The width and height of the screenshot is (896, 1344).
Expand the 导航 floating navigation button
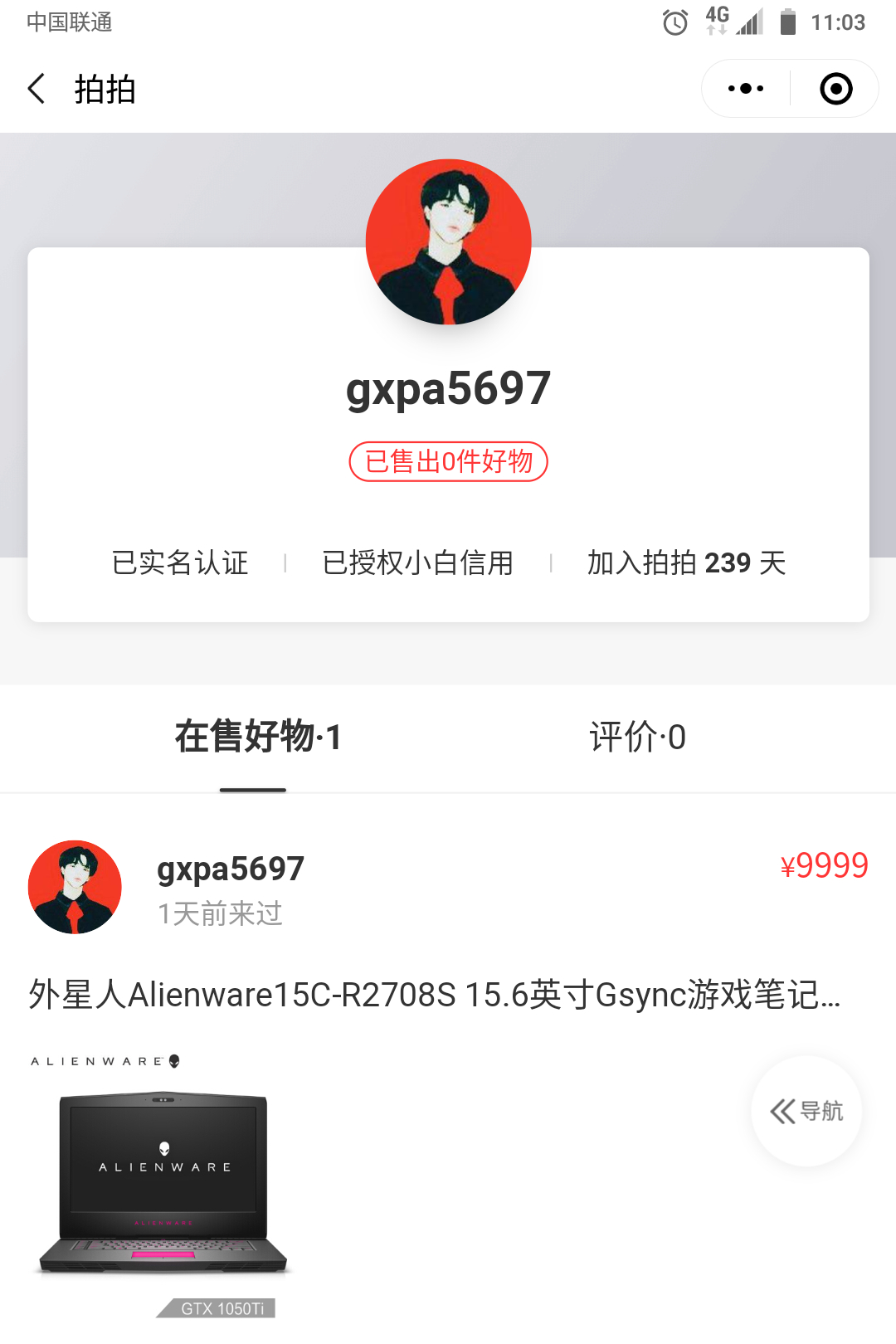(806, 1111)
